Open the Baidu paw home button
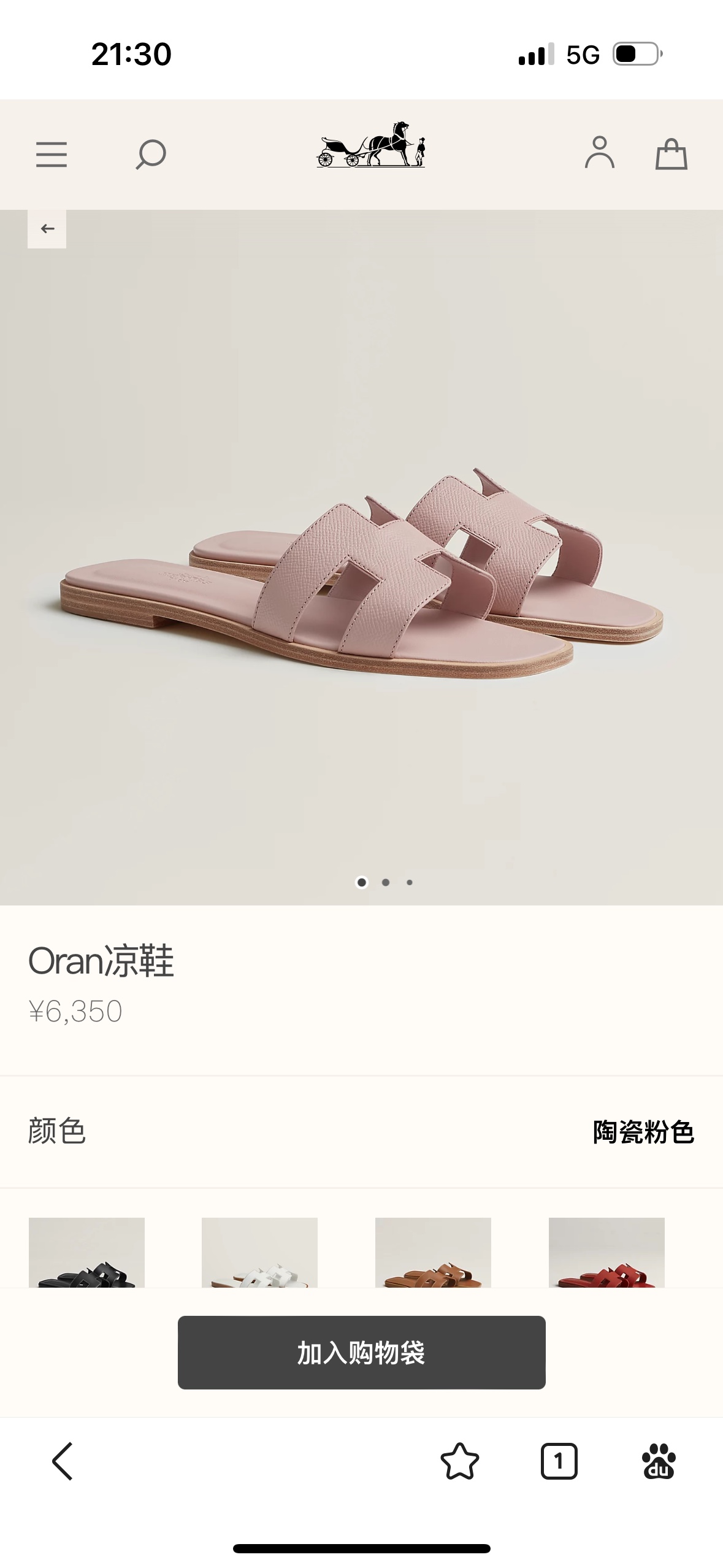 coord(659,1461)
